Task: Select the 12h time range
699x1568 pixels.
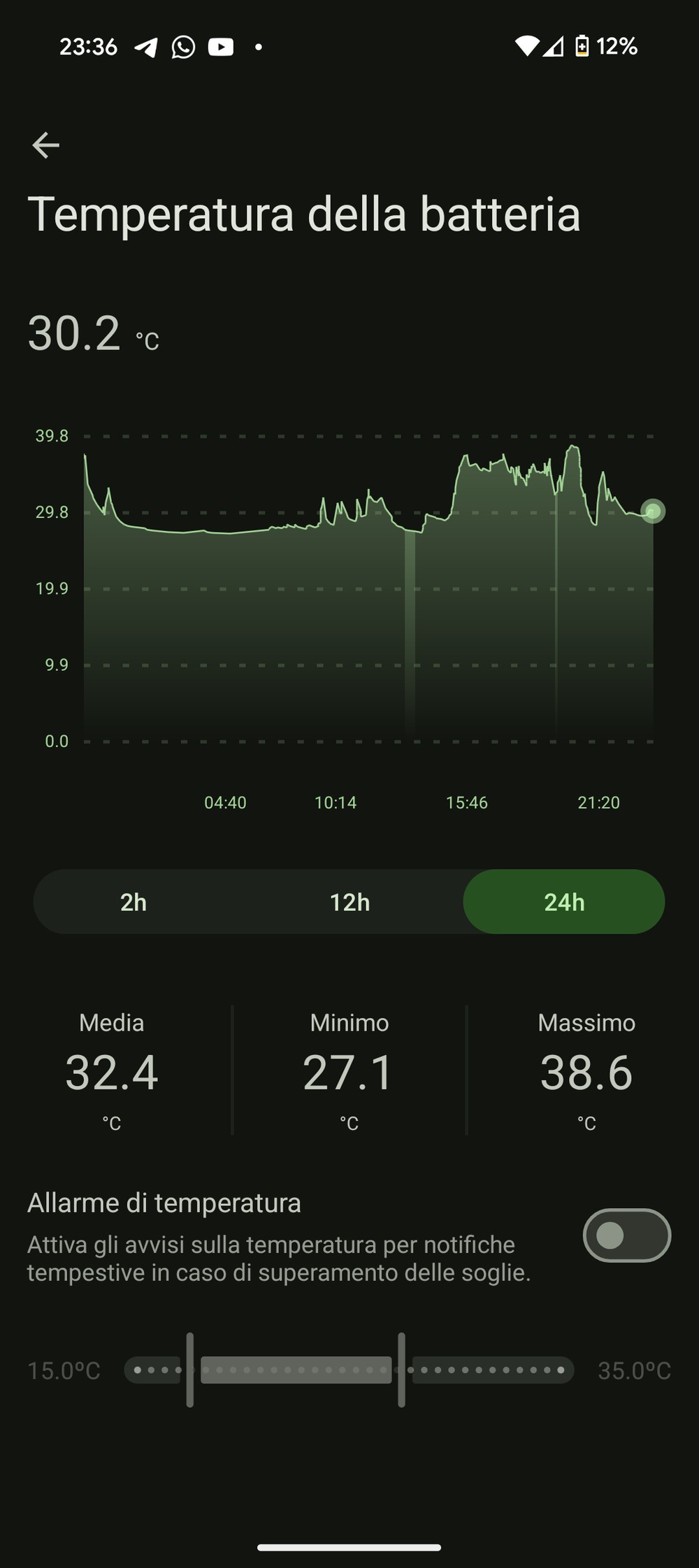Action: click(x=349, y=902)
